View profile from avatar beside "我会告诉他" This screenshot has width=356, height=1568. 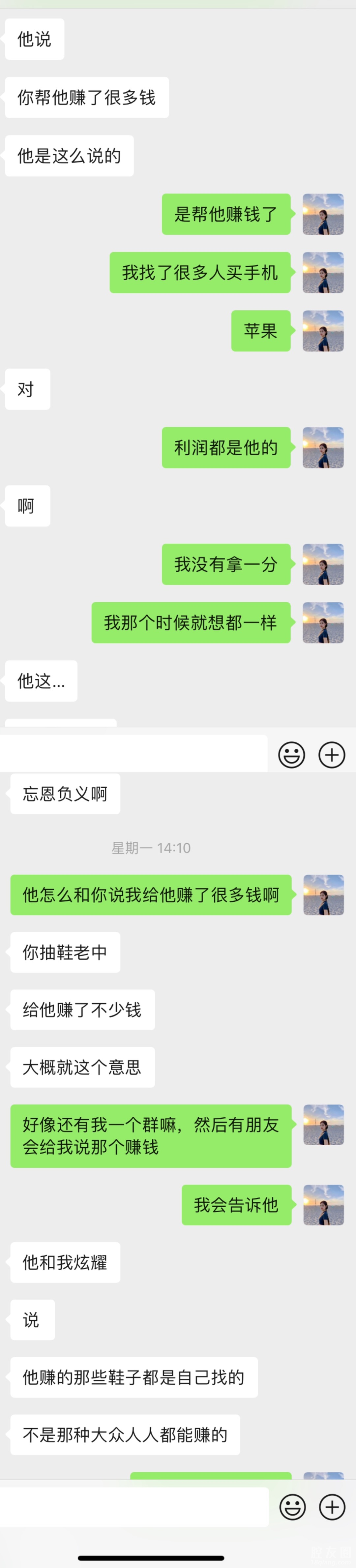coord(324,1205)
